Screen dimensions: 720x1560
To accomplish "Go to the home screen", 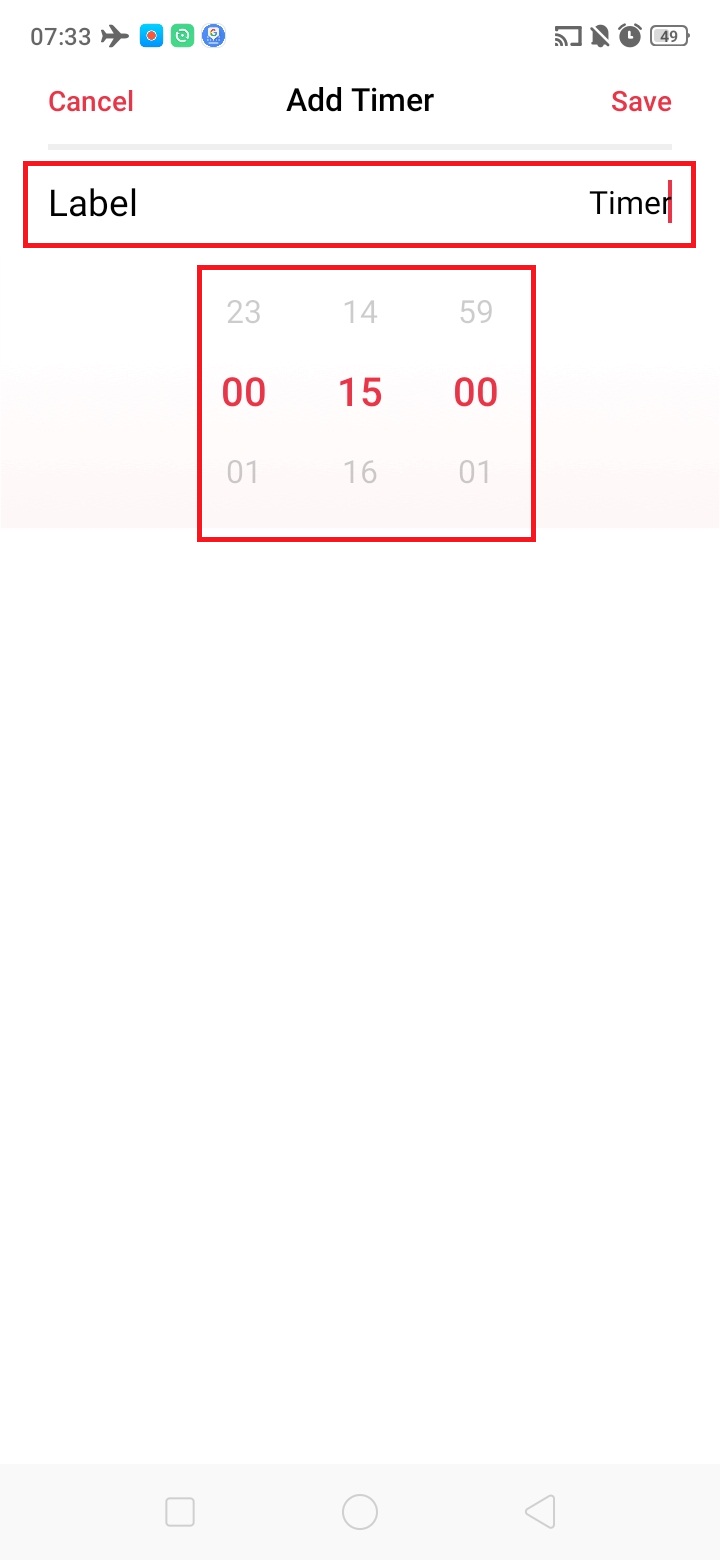I will click(360, 1512).
